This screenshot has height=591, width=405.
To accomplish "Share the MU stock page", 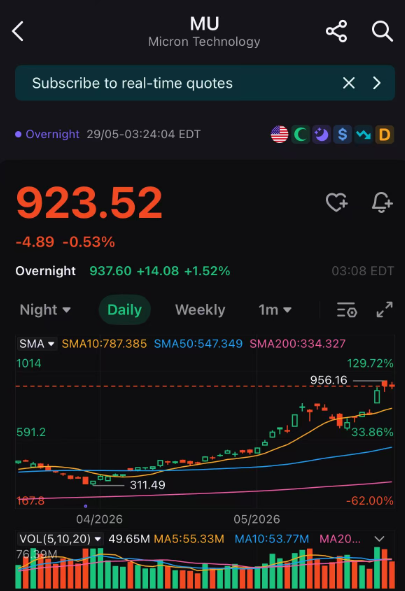I will tap(336, 31).
